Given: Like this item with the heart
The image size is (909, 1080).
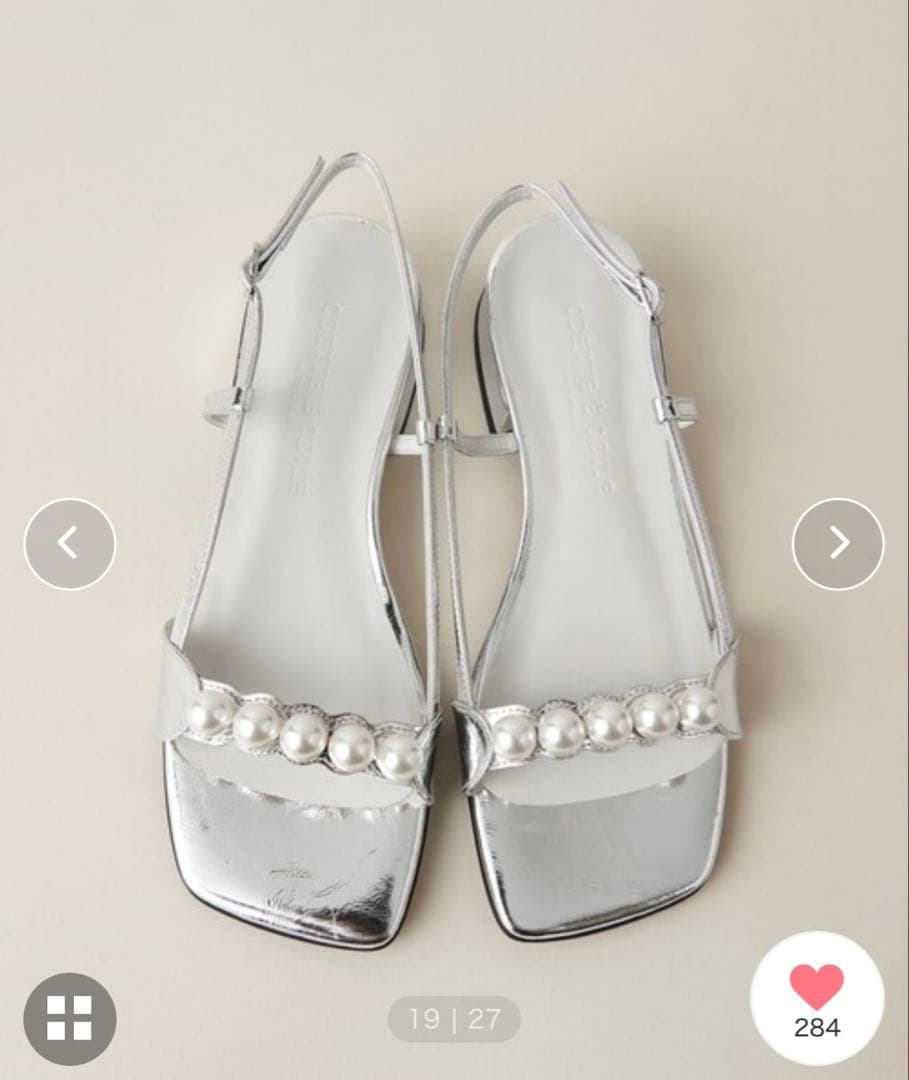Looking at the screenshot, I should point(817,990).
